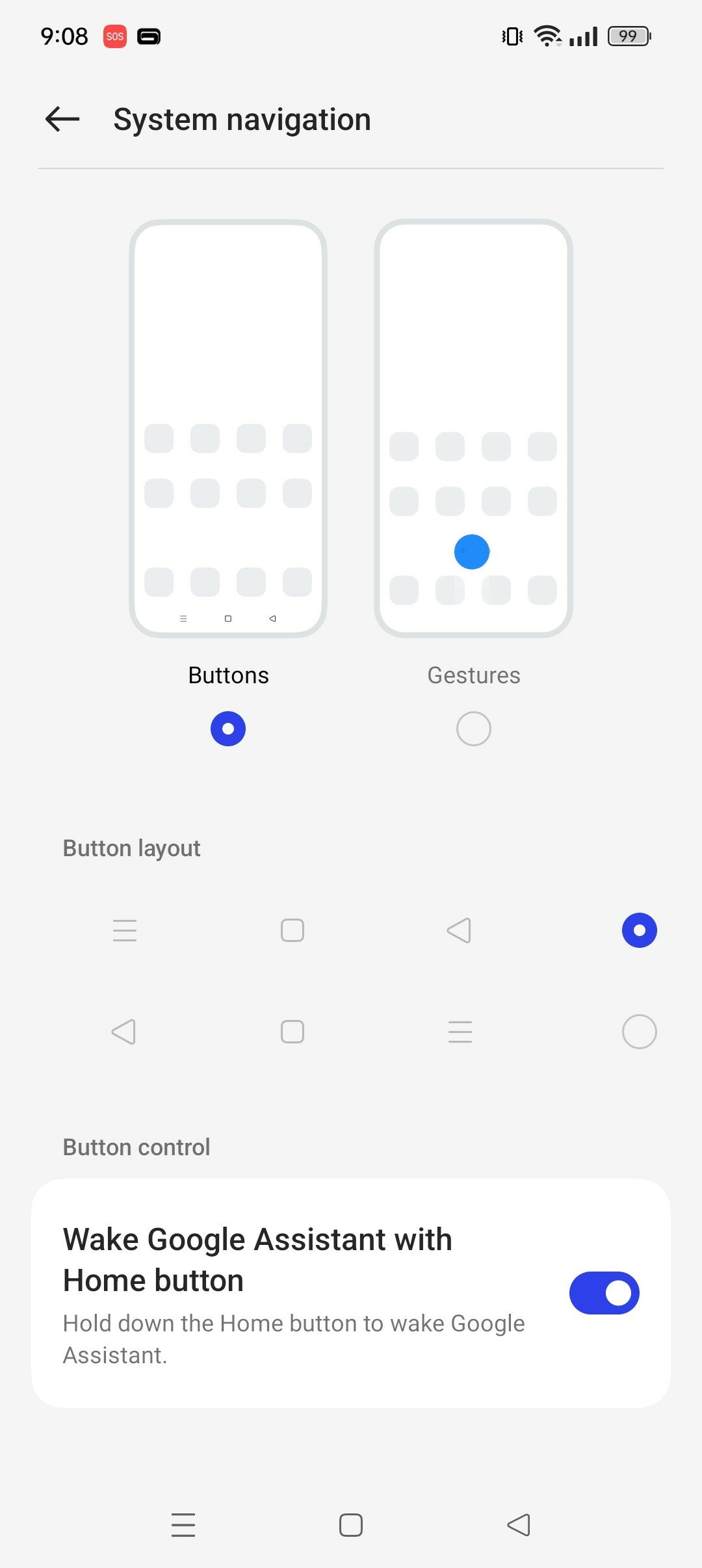Choose layout with back, home, menu order
This screenshot has width=702, height=1568.
coord(640,1032)
